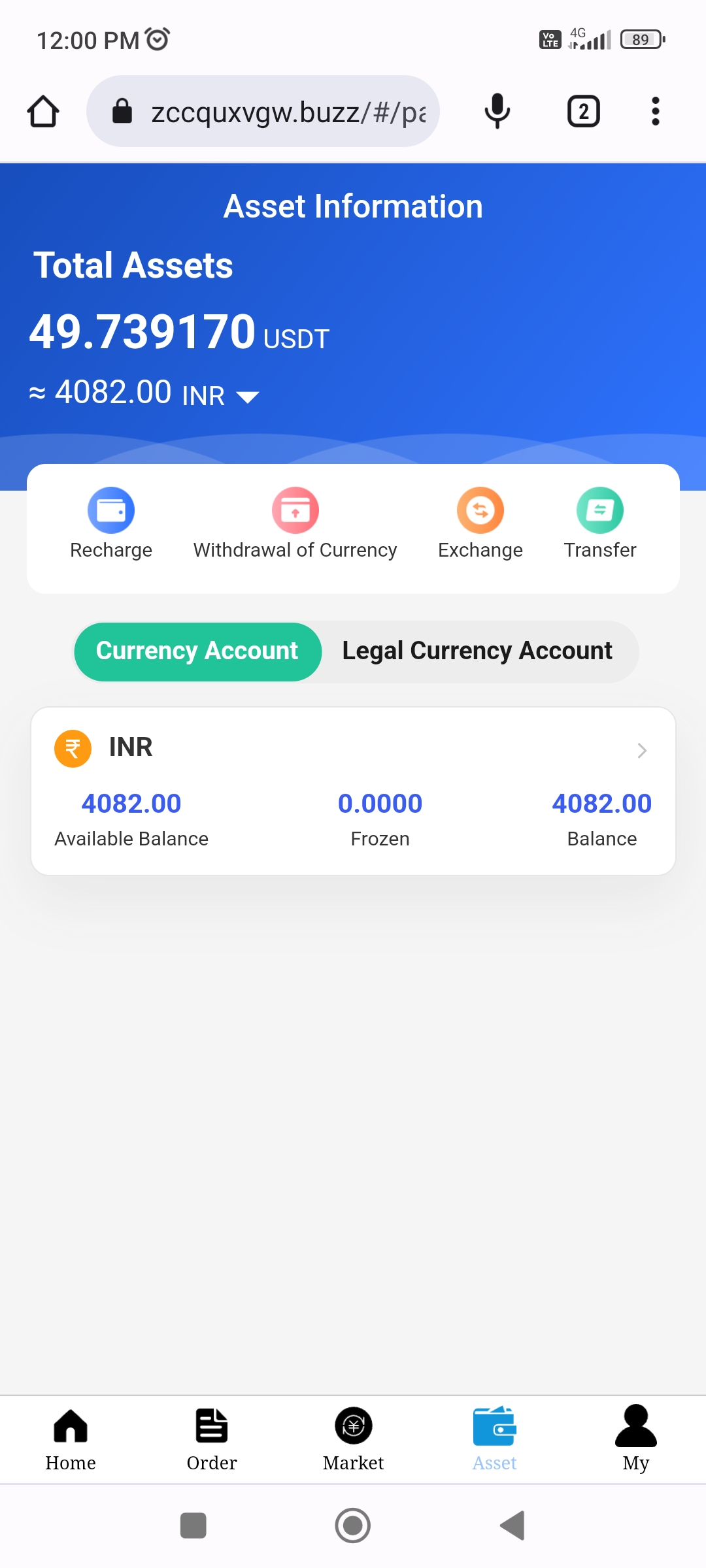Expand the INR currency dropdown
The width and height of the screenshot is (706, 1568).
(248, 397)
